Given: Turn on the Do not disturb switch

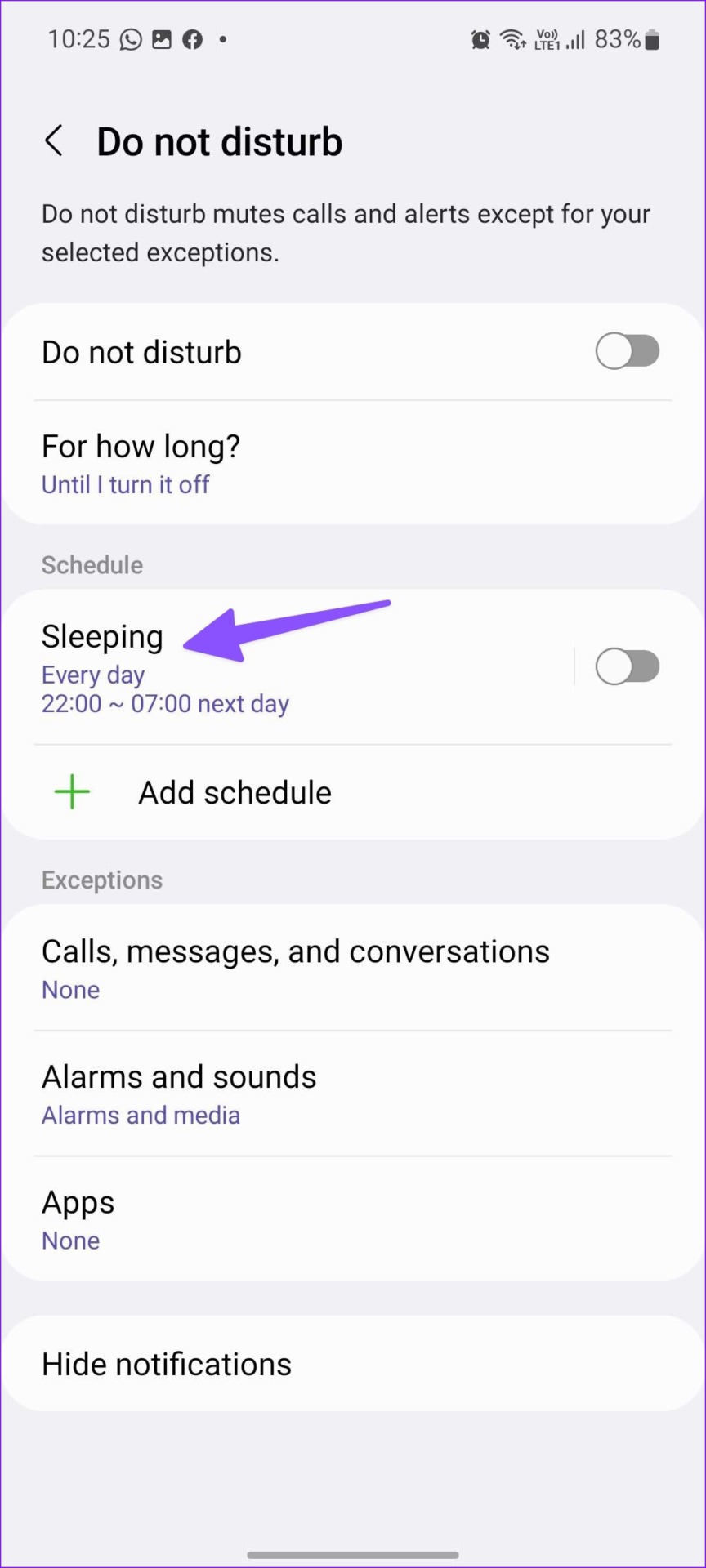Looking at the screenshot, I should [627, 352].
